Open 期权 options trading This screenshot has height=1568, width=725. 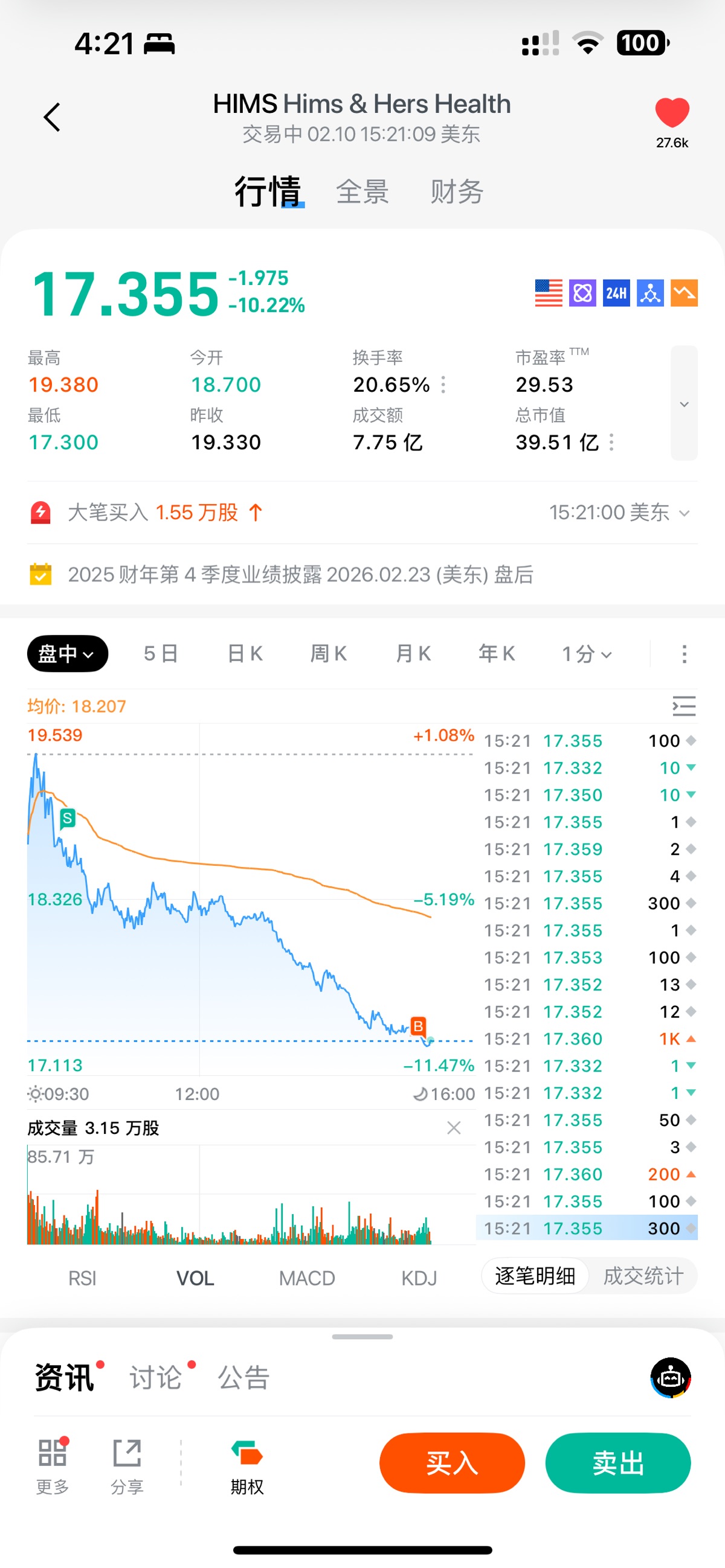[x=246, y=1466]
